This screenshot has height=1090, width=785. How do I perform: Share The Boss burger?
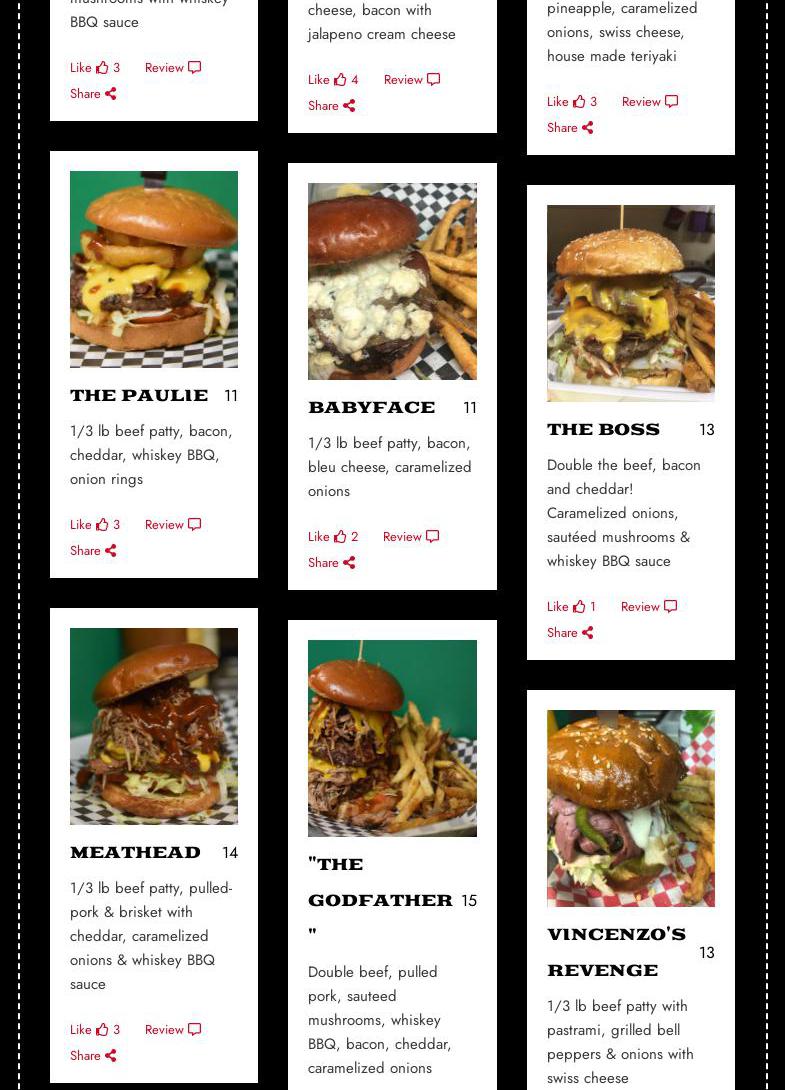coord(570,633)
